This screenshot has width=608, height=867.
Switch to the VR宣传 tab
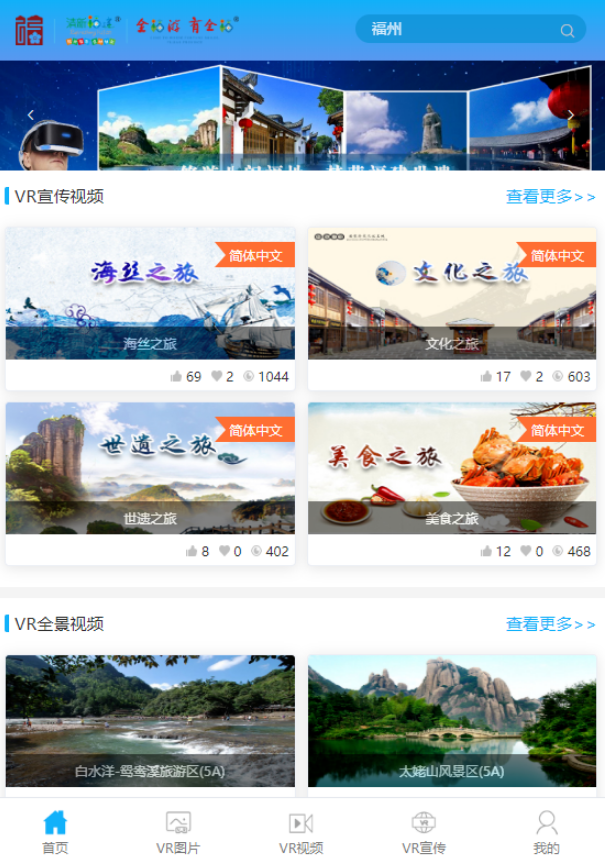424,832
